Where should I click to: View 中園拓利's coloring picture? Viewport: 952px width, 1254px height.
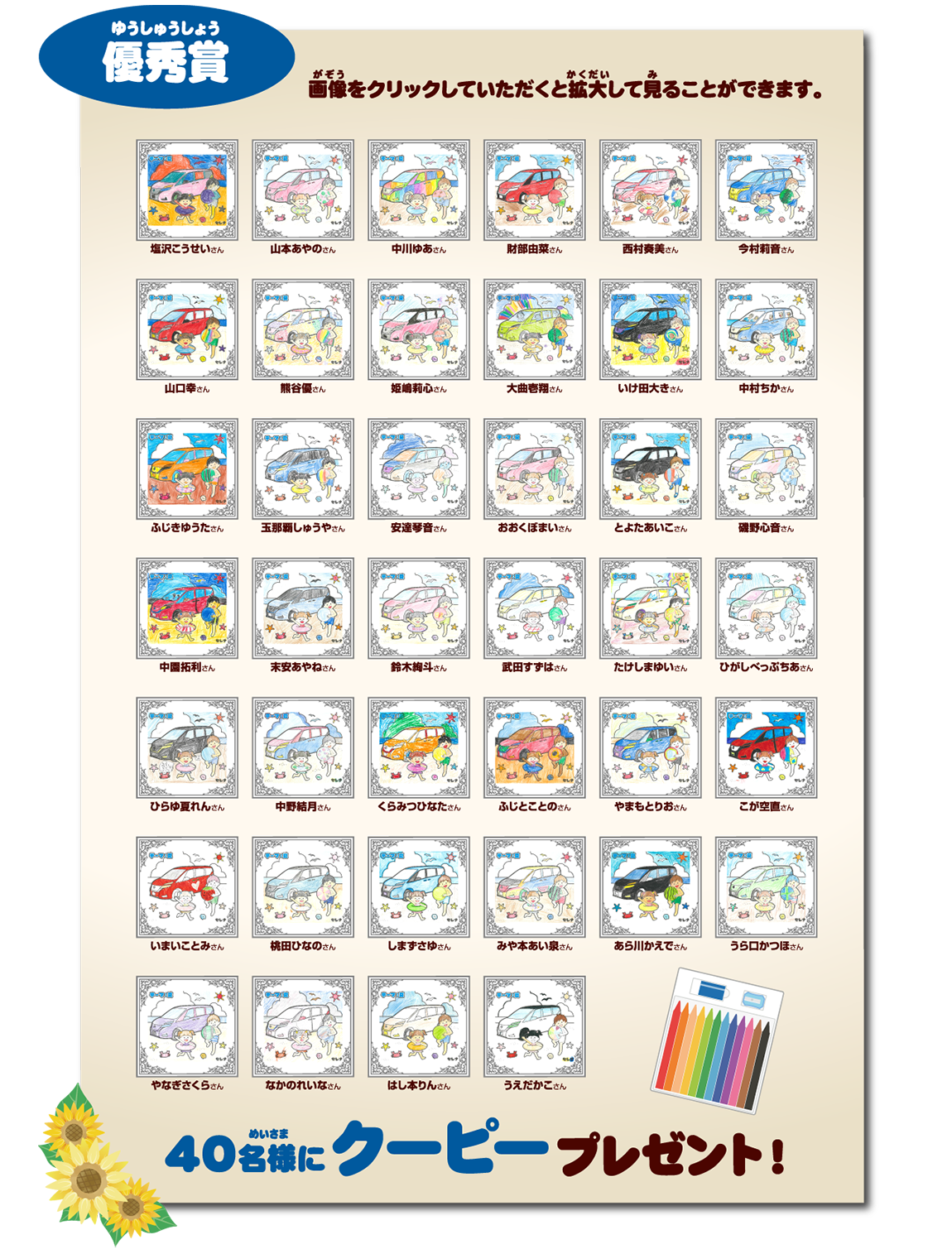pos(187,608)
